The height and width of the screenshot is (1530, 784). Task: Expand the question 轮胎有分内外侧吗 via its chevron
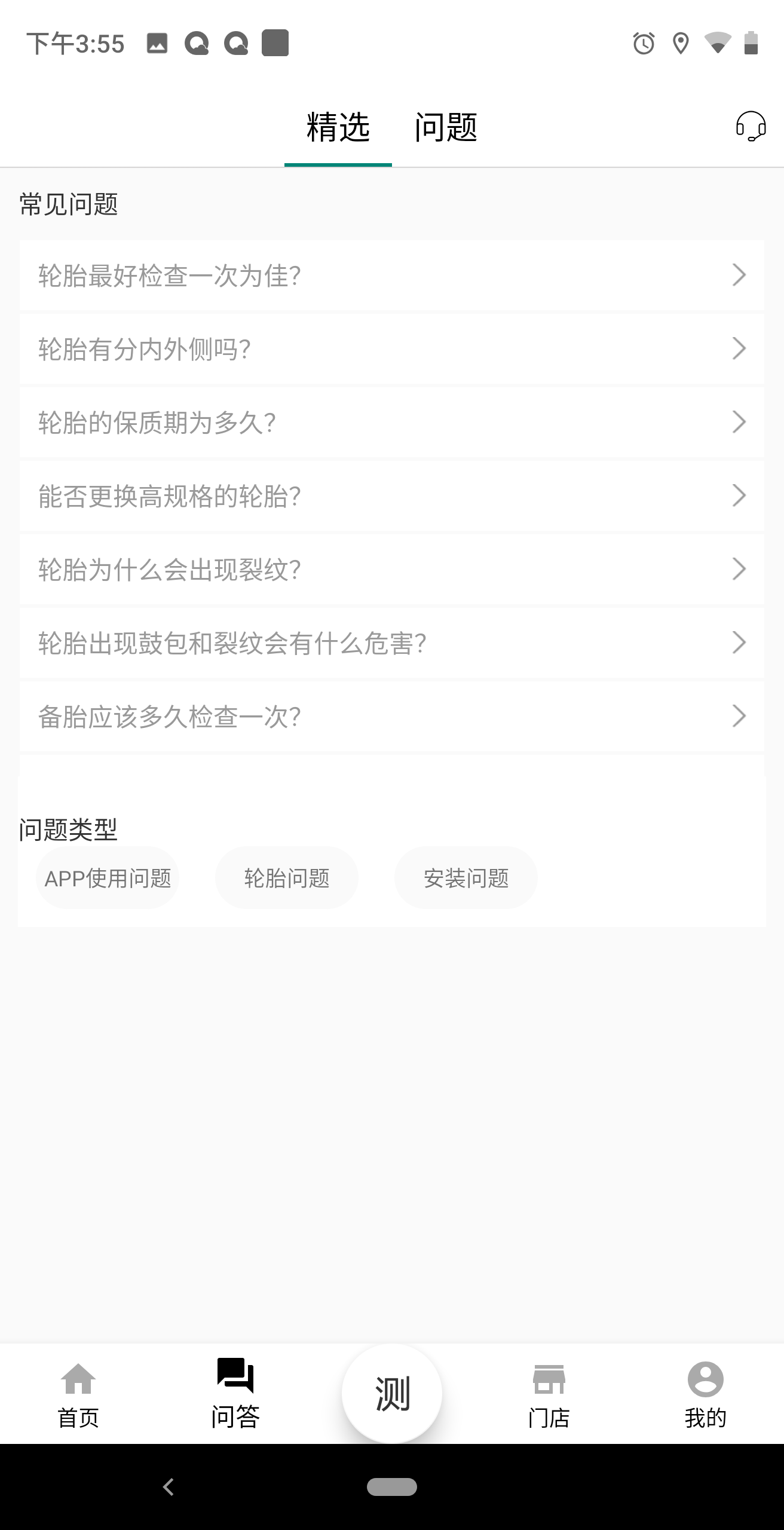tap(739, 349)
